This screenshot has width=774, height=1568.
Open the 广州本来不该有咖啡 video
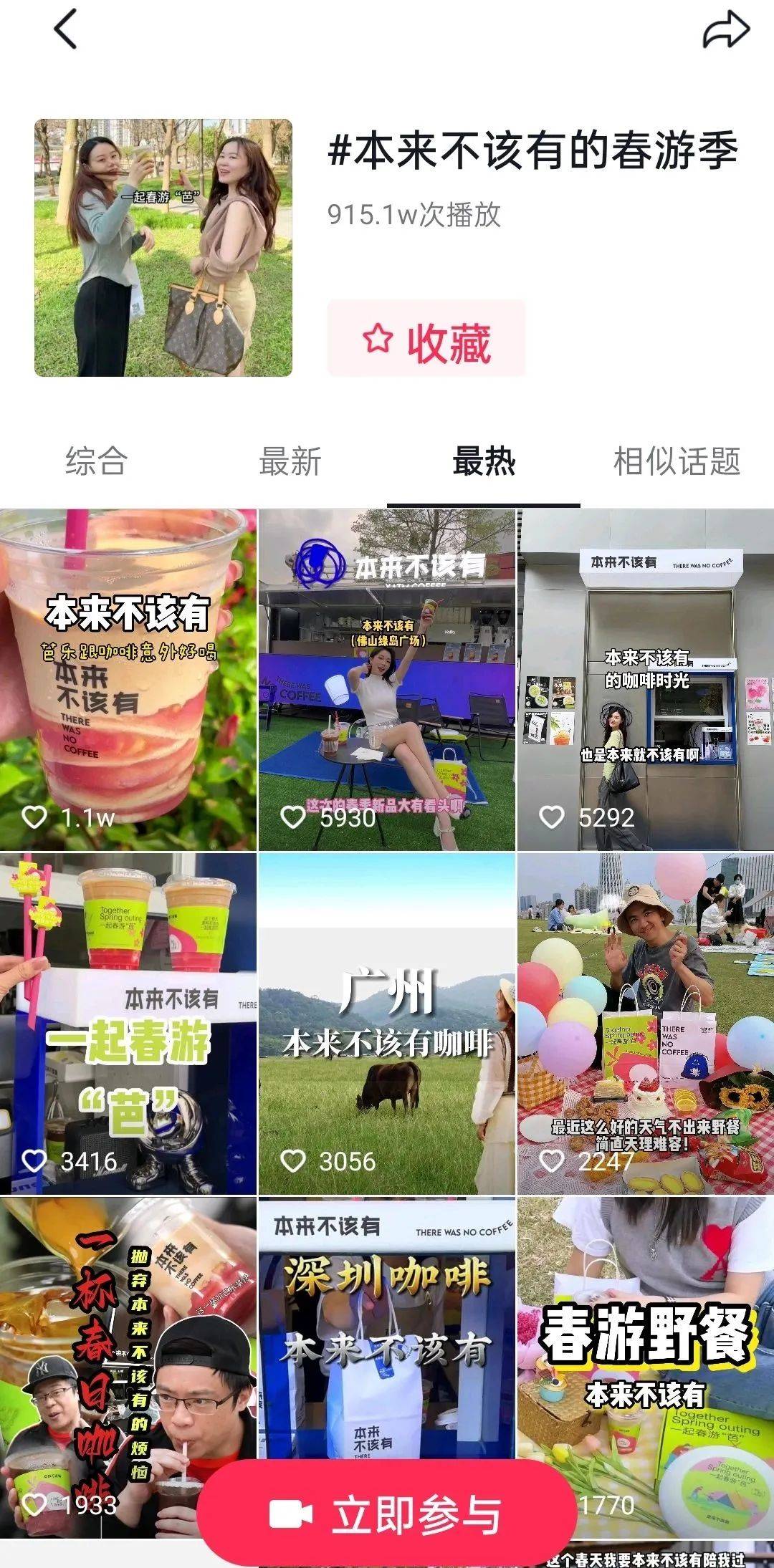point(387,1023)
